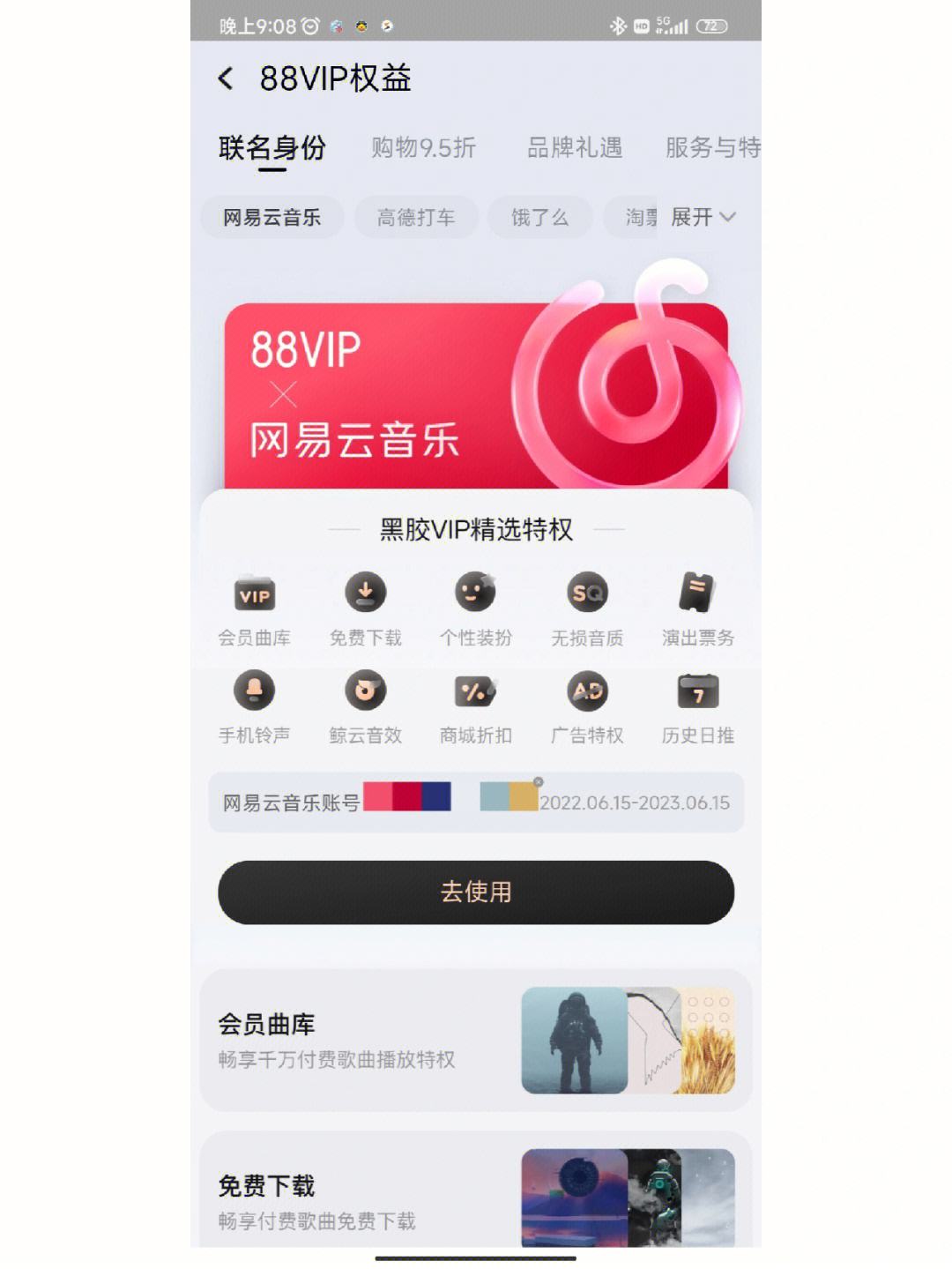
Task: Expand the partner list with 展开
Action: coord(703,217)
